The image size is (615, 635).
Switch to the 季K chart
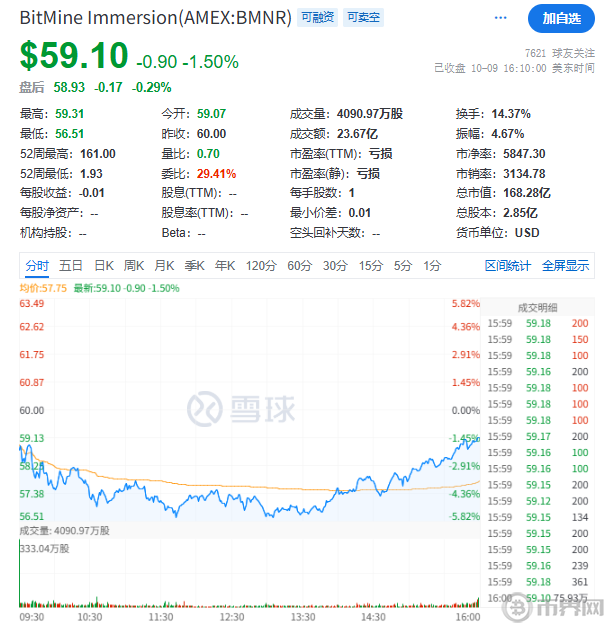[194, 265]
